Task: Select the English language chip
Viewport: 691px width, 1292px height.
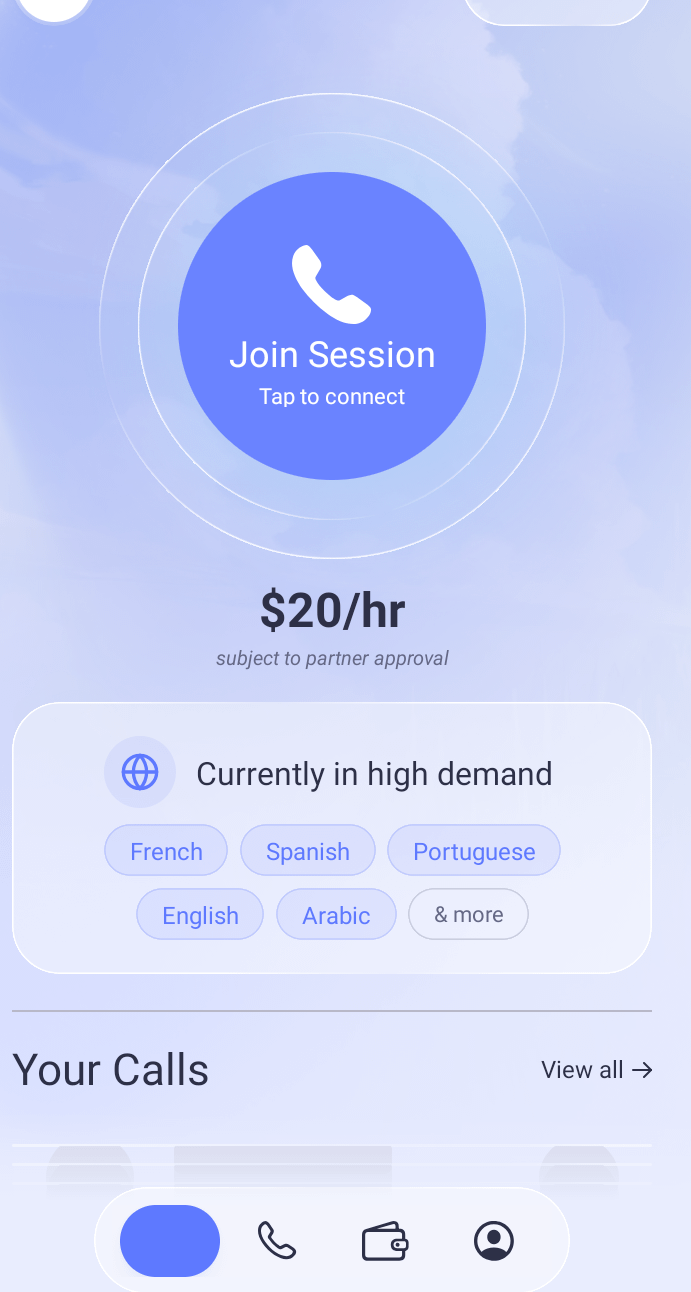Action: [200, 915]
